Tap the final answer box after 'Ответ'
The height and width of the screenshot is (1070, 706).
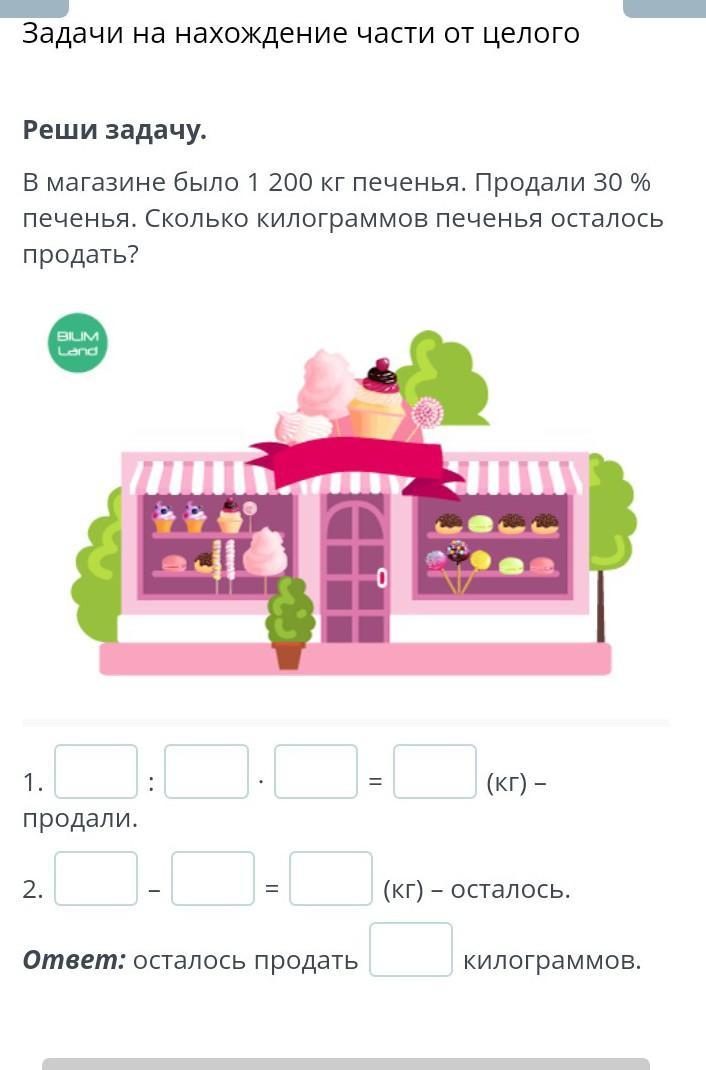411,949
